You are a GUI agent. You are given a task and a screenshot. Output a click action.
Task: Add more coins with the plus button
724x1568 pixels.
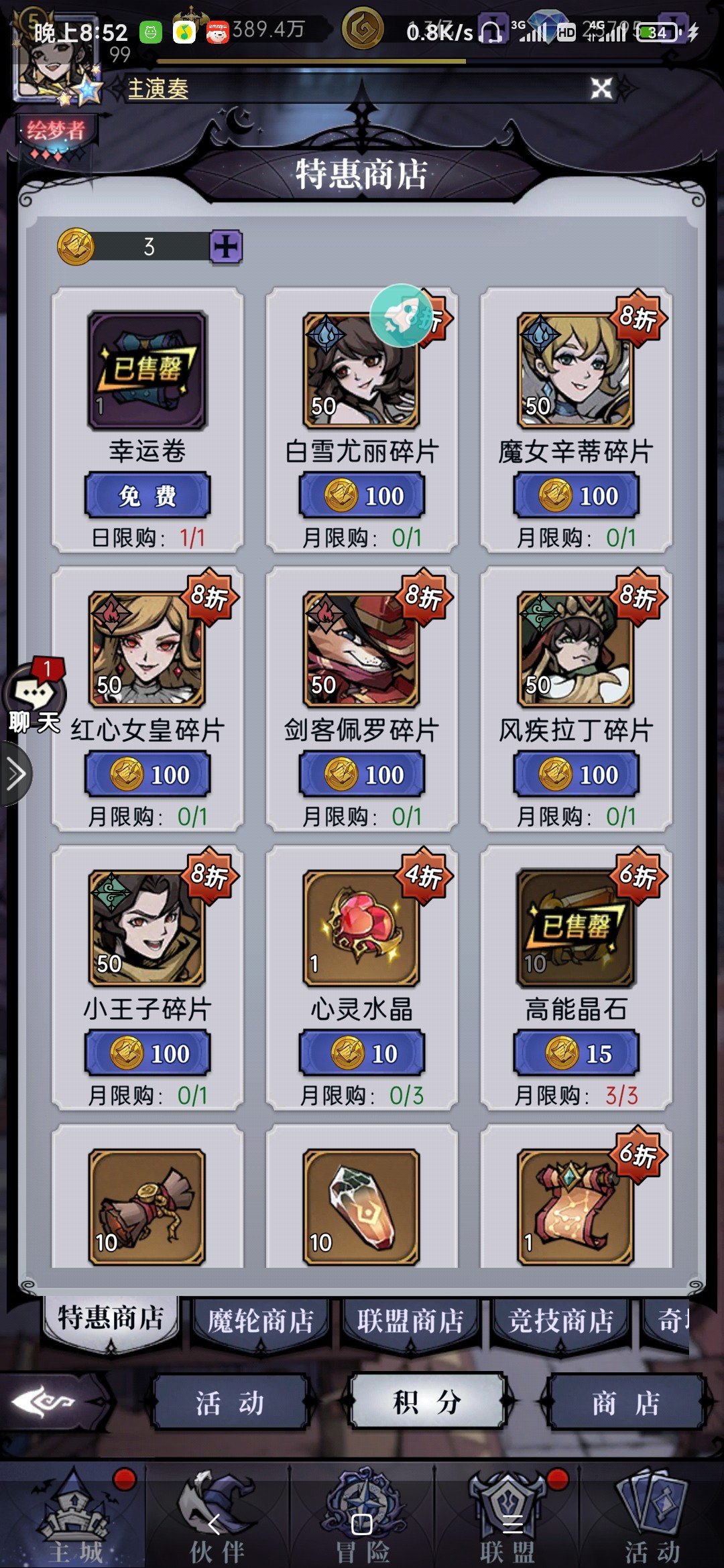(226, 247)
